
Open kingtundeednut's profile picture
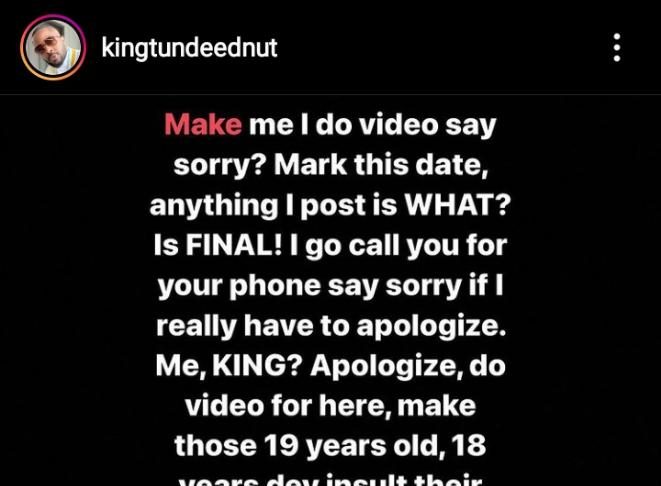(x=53, y=46)
